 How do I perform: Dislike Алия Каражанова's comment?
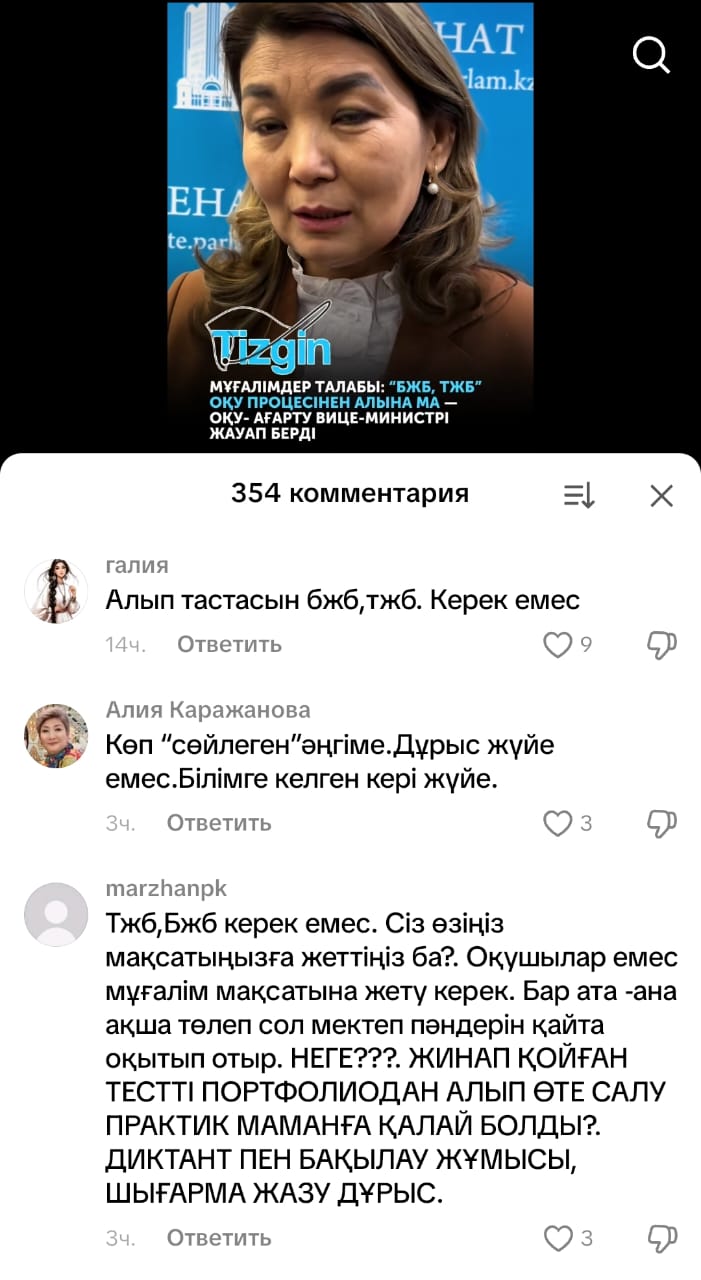point(661,823)
